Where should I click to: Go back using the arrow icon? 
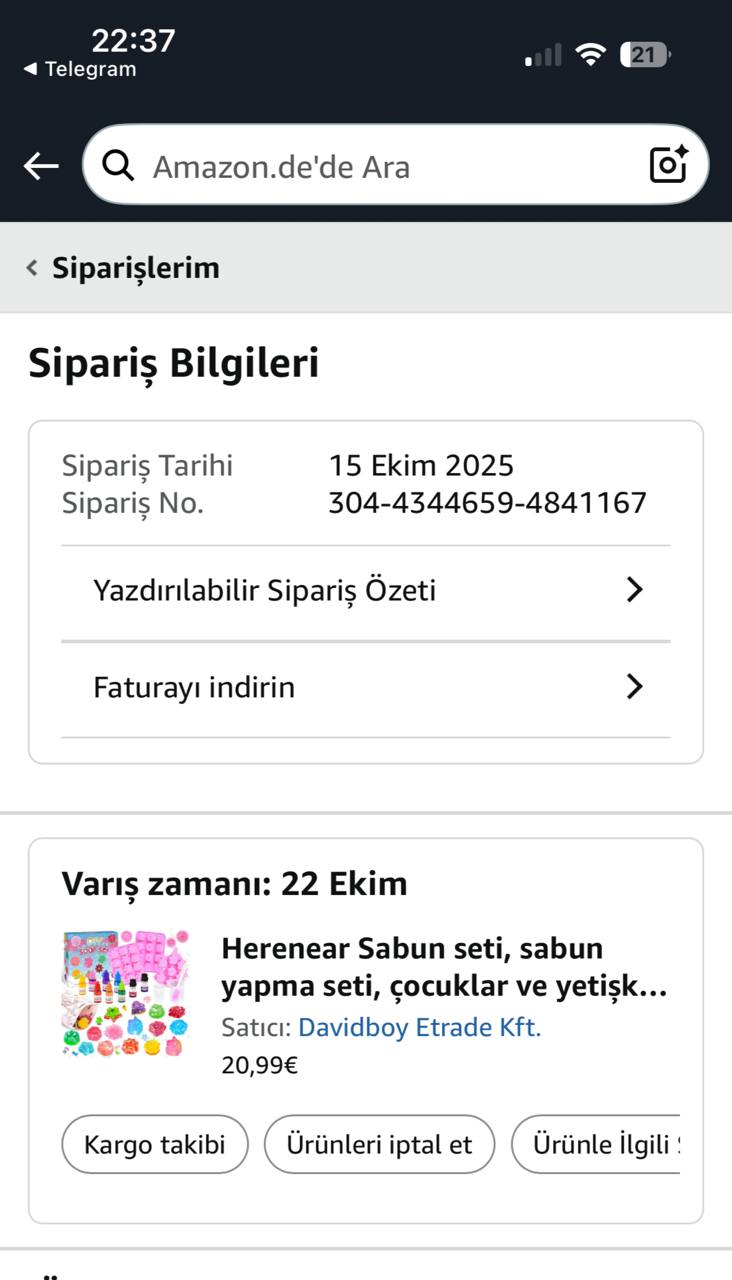(41, 166)
